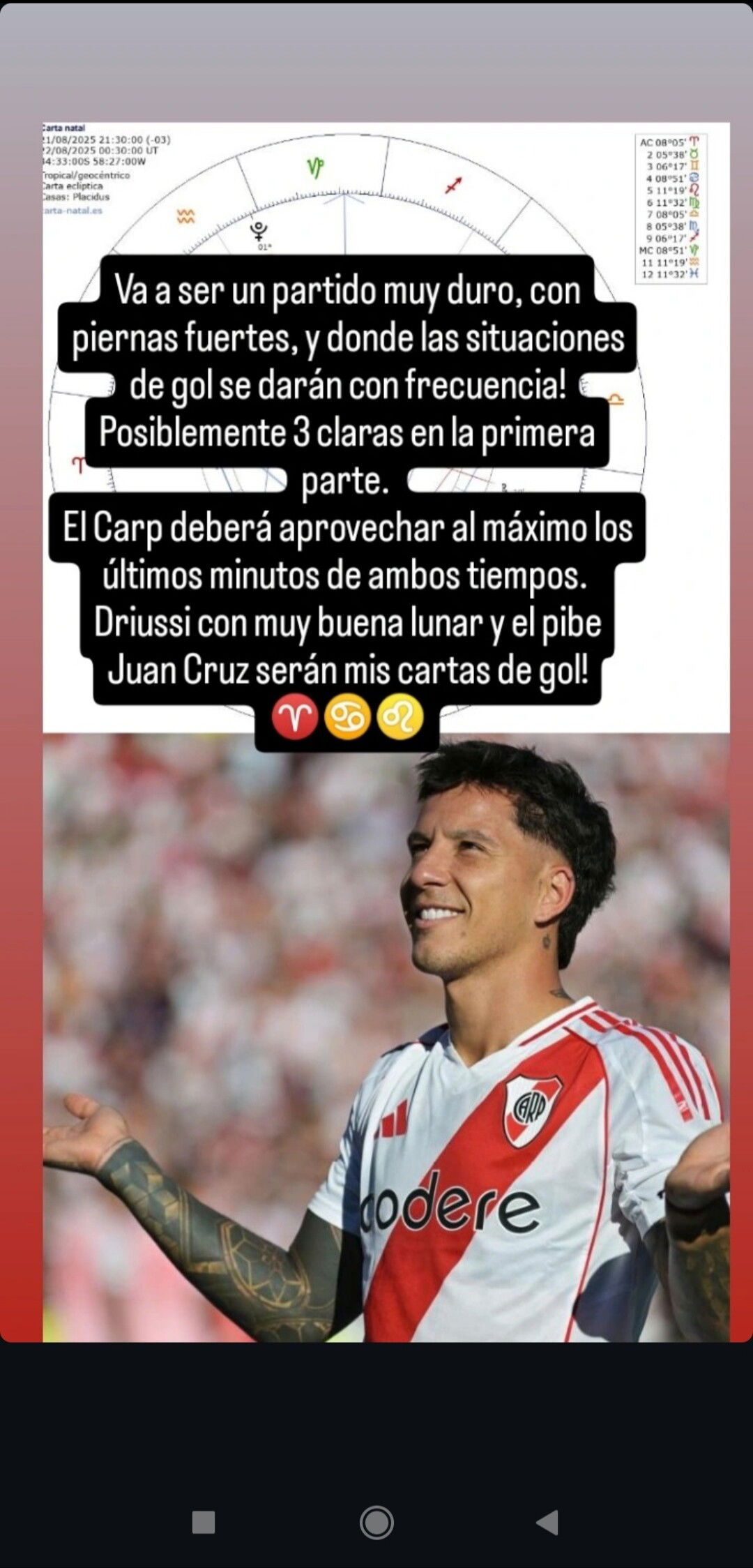Go back using the navigation bar arrow
This screenshot has height=1568, width=753.
pos(548,1522)
